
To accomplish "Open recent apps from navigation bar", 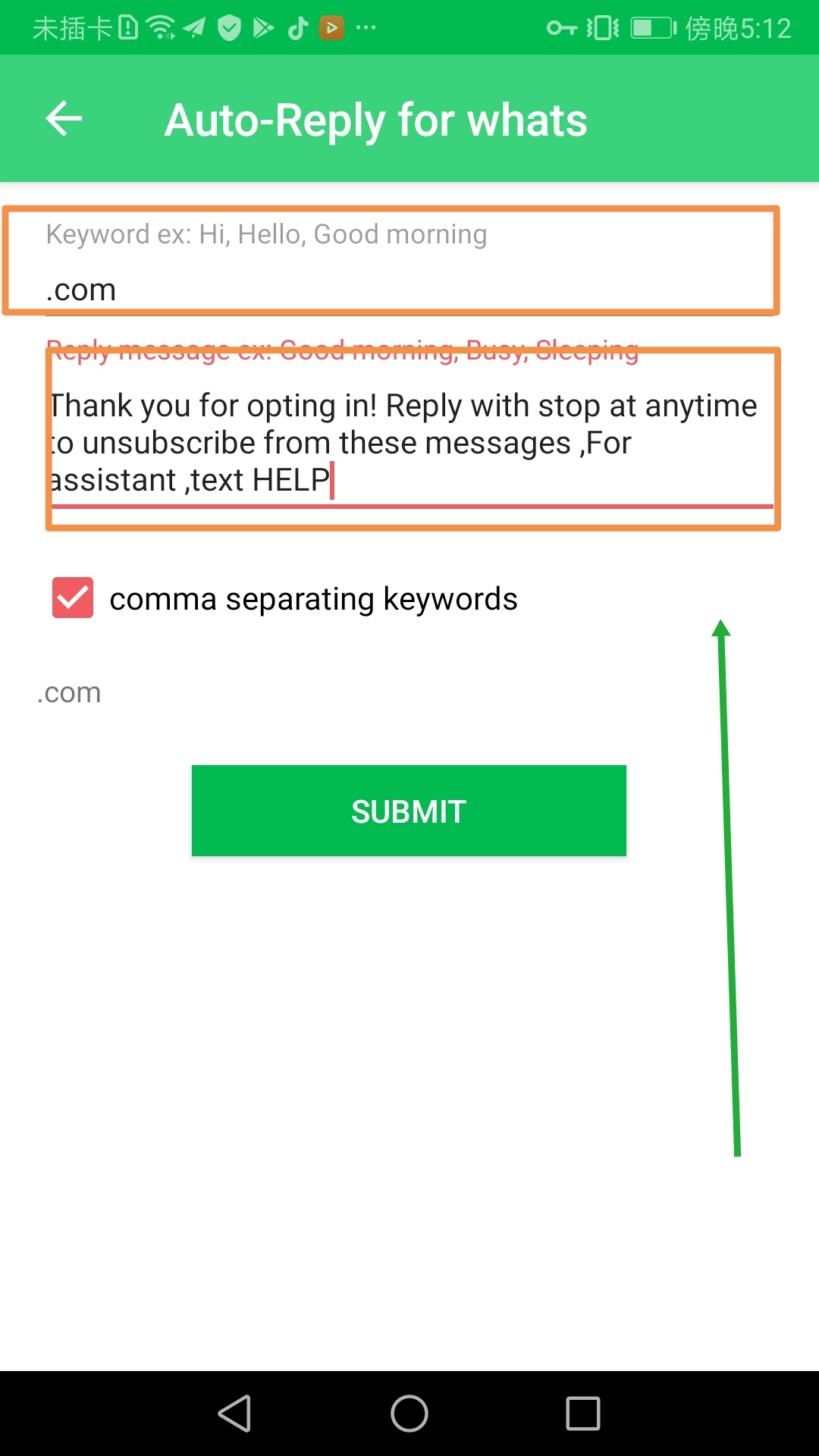I will pyautogui.click(x=582, y=1414).
